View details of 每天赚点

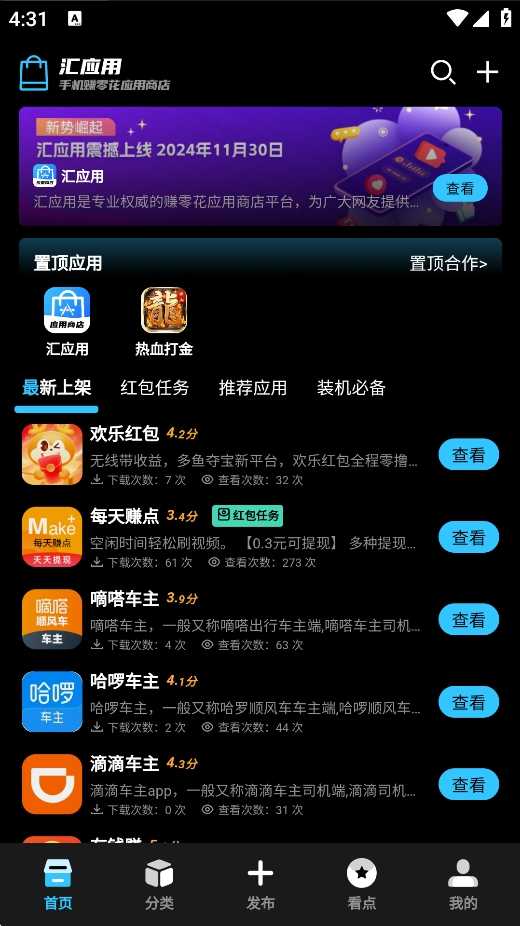[x=469, y=537]
